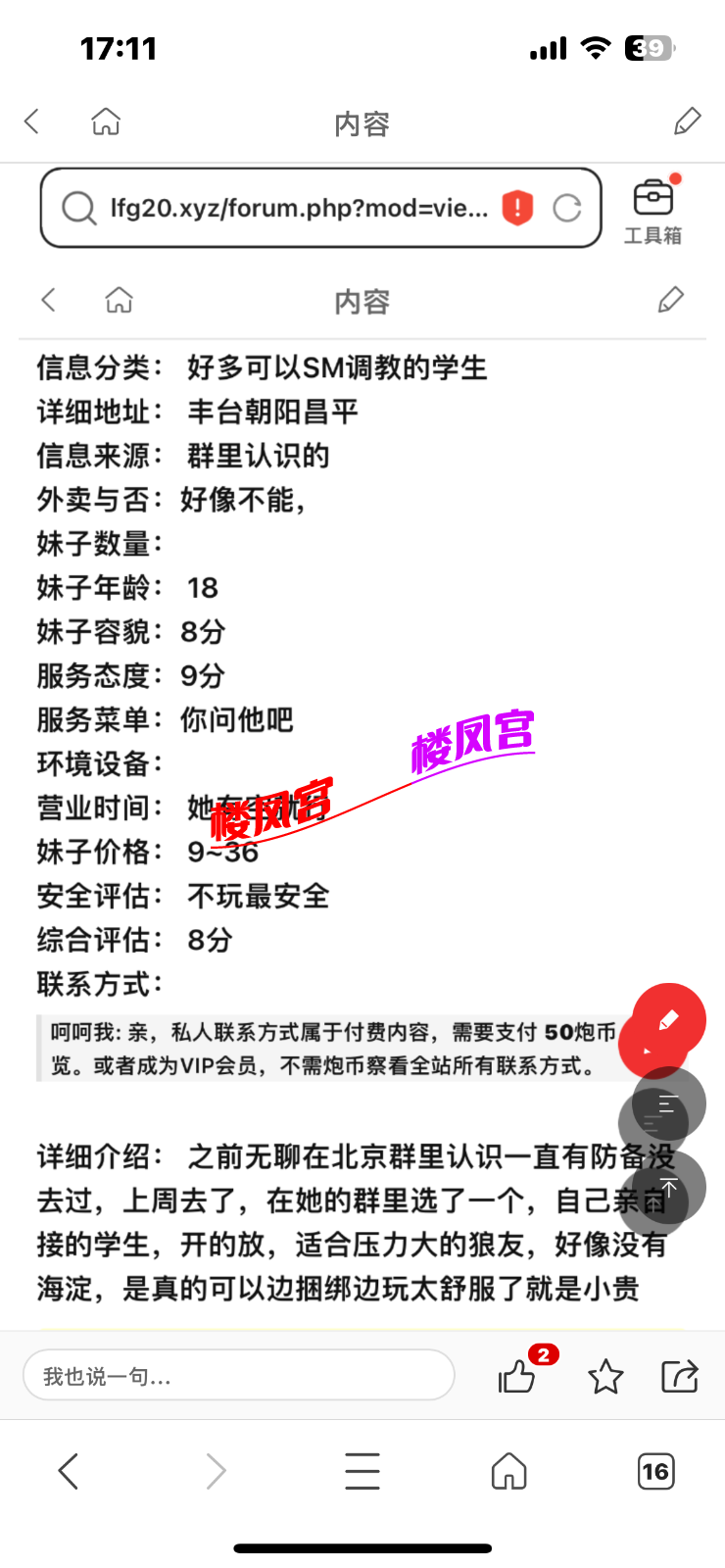
Task: Tap the home icon next to top back arrow
Action: (x=105, y=121)
